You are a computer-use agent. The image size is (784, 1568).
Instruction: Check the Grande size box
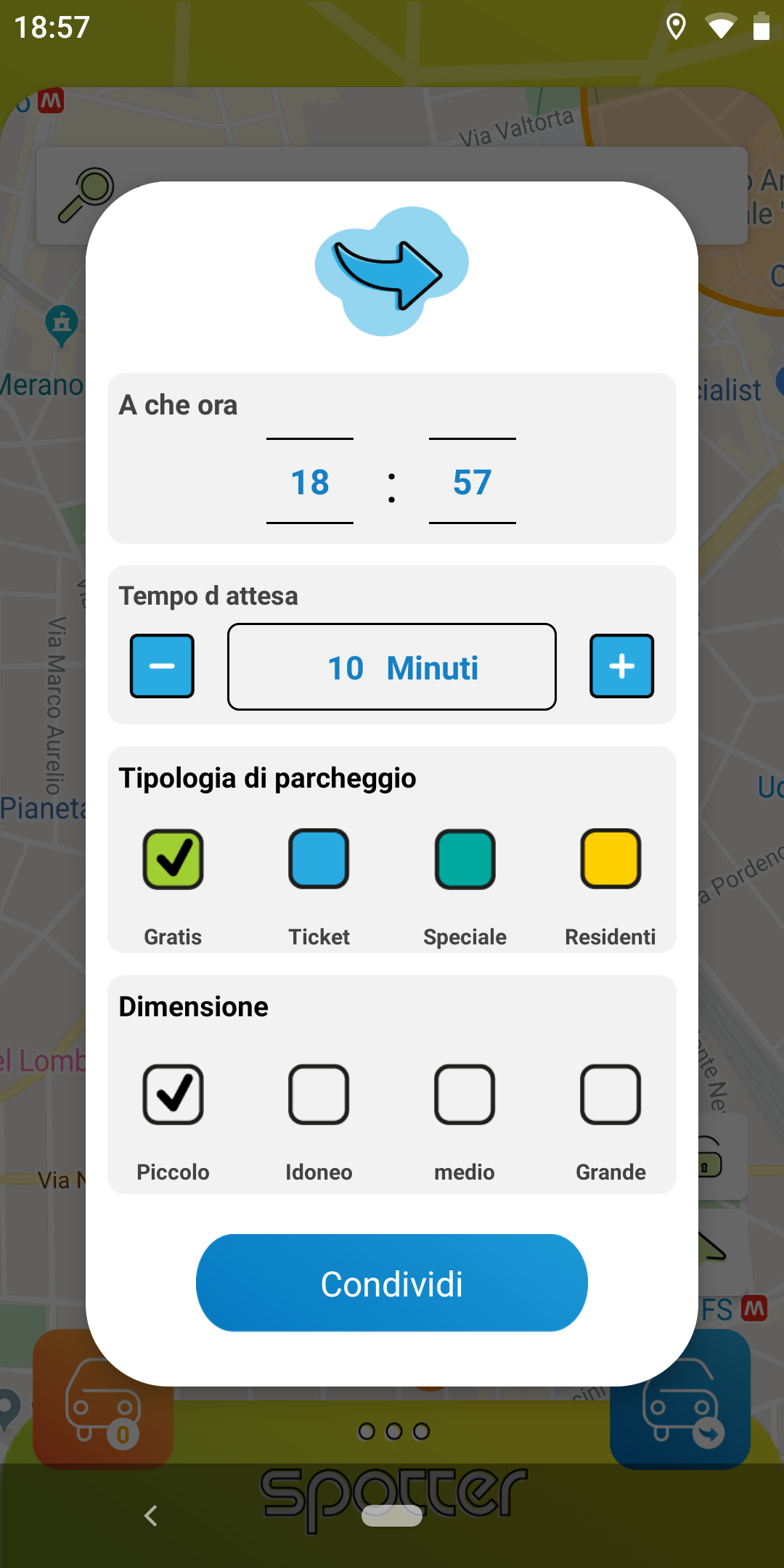pos(611,1094)
